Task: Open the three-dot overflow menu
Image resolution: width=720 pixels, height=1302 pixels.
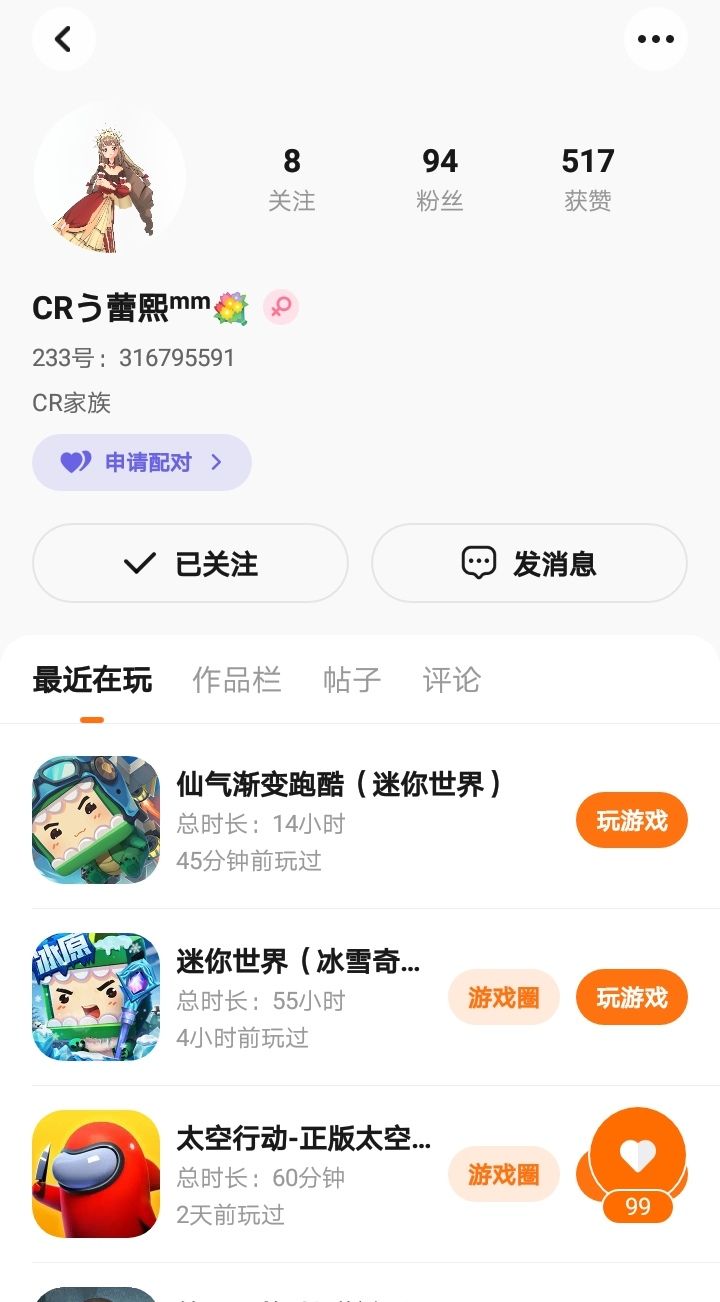Action: [655, 39]
